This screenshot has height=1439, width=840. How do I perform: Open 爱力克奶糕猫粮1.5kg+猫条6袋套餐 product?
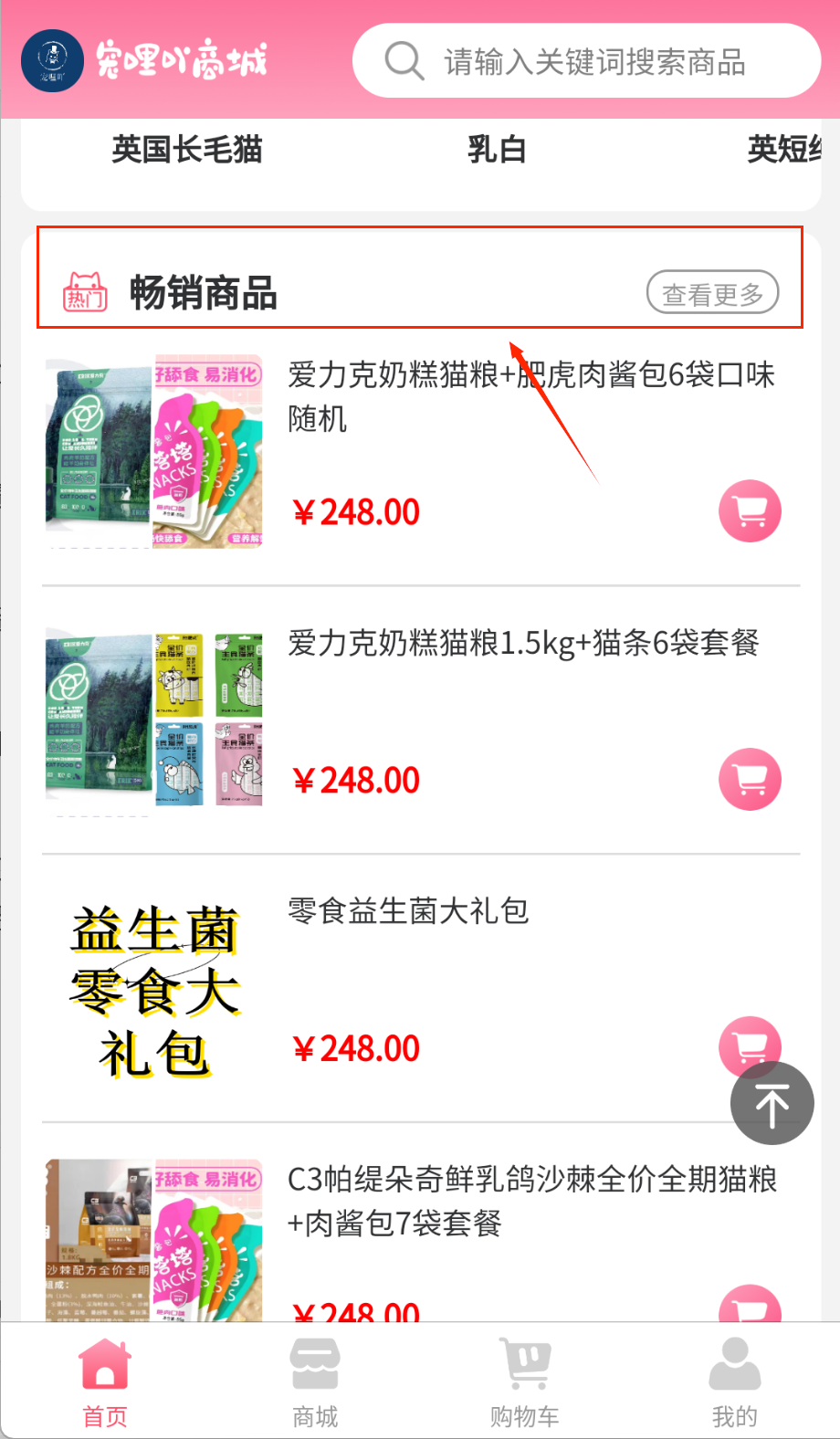(x=523, y=643)
